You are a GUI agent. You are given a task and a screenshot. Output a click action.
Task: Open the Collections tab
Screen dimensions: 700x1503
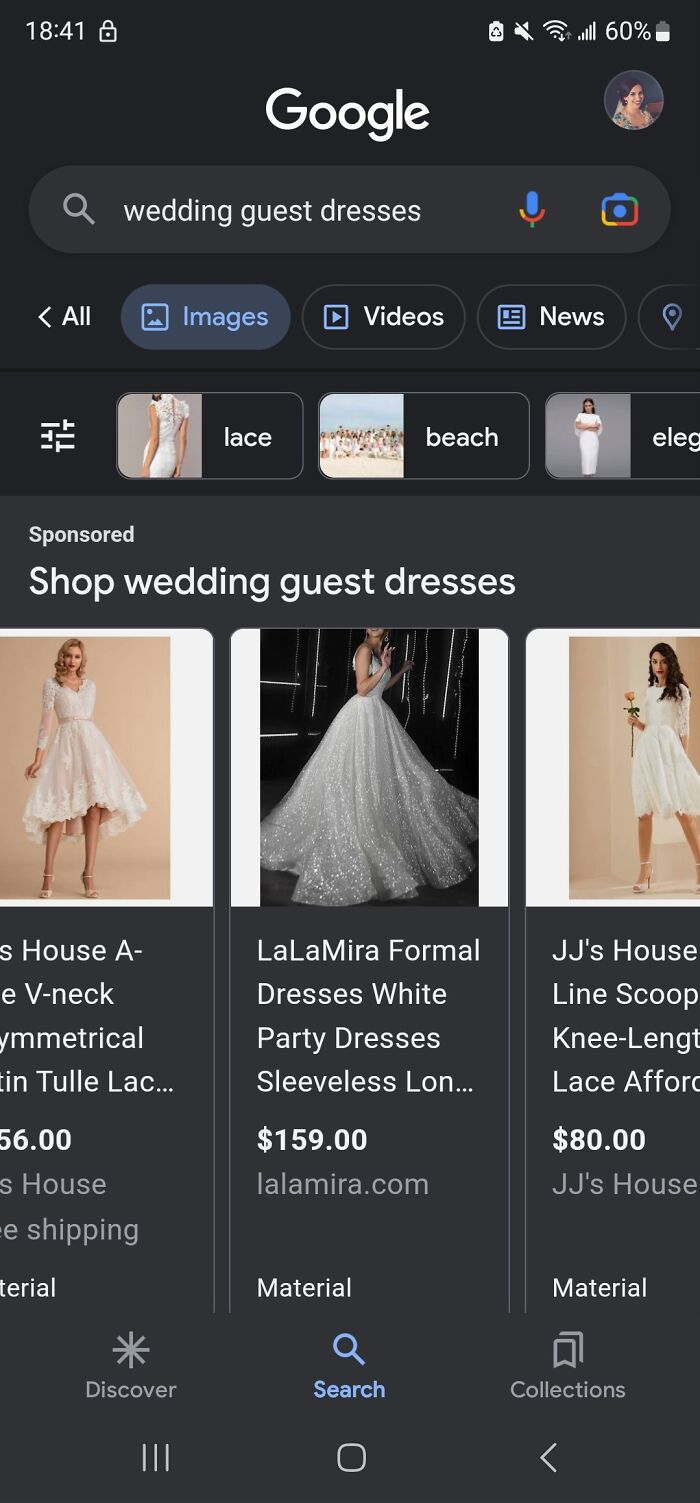[567, 1367]
